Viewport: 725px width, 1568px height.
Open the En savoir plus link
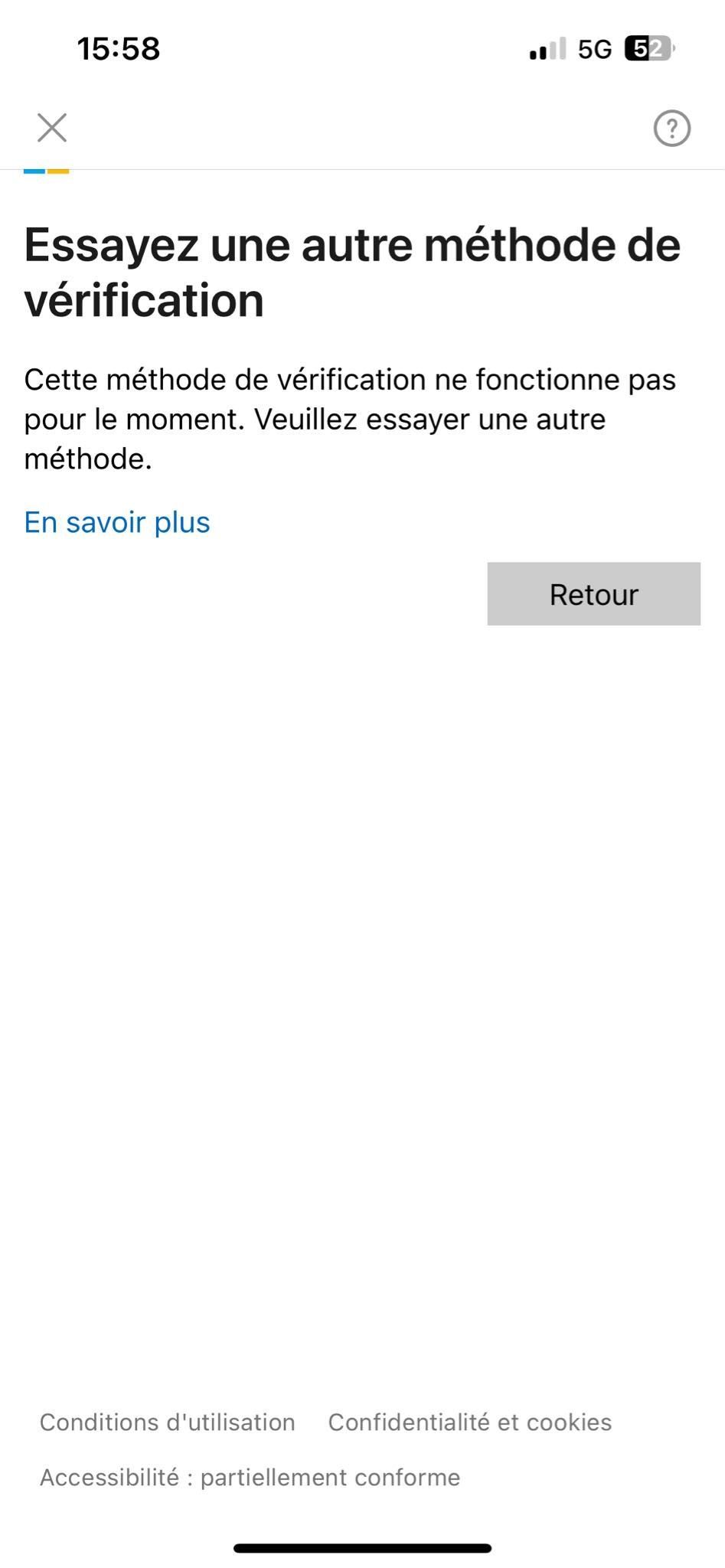pyautogui.click(x=116, y=522)
